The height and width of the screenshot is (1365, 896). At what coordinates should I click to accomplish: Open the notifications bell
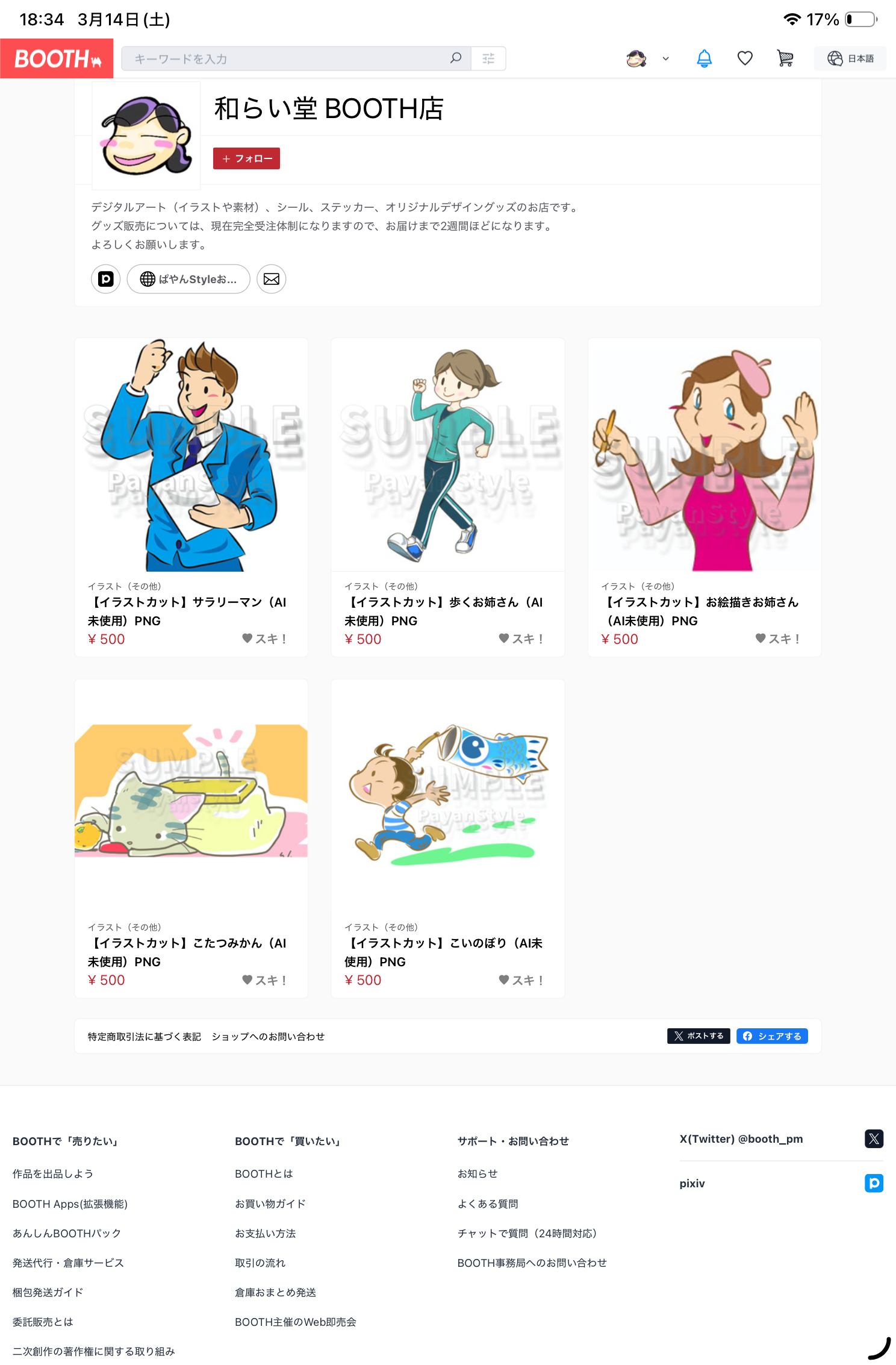click(703, 58)
